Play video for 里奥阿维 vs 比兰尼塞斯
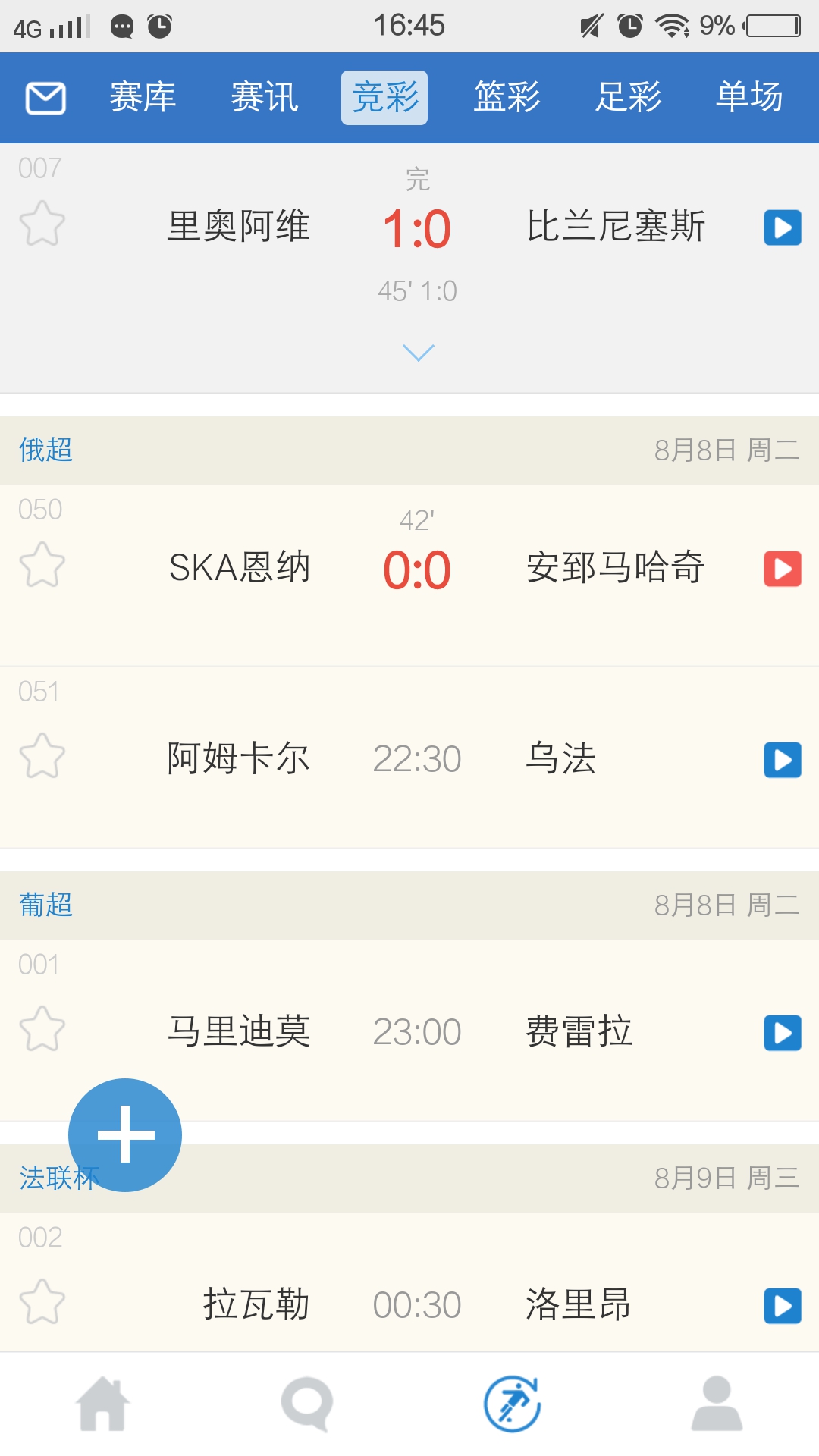 coord(782,227)
